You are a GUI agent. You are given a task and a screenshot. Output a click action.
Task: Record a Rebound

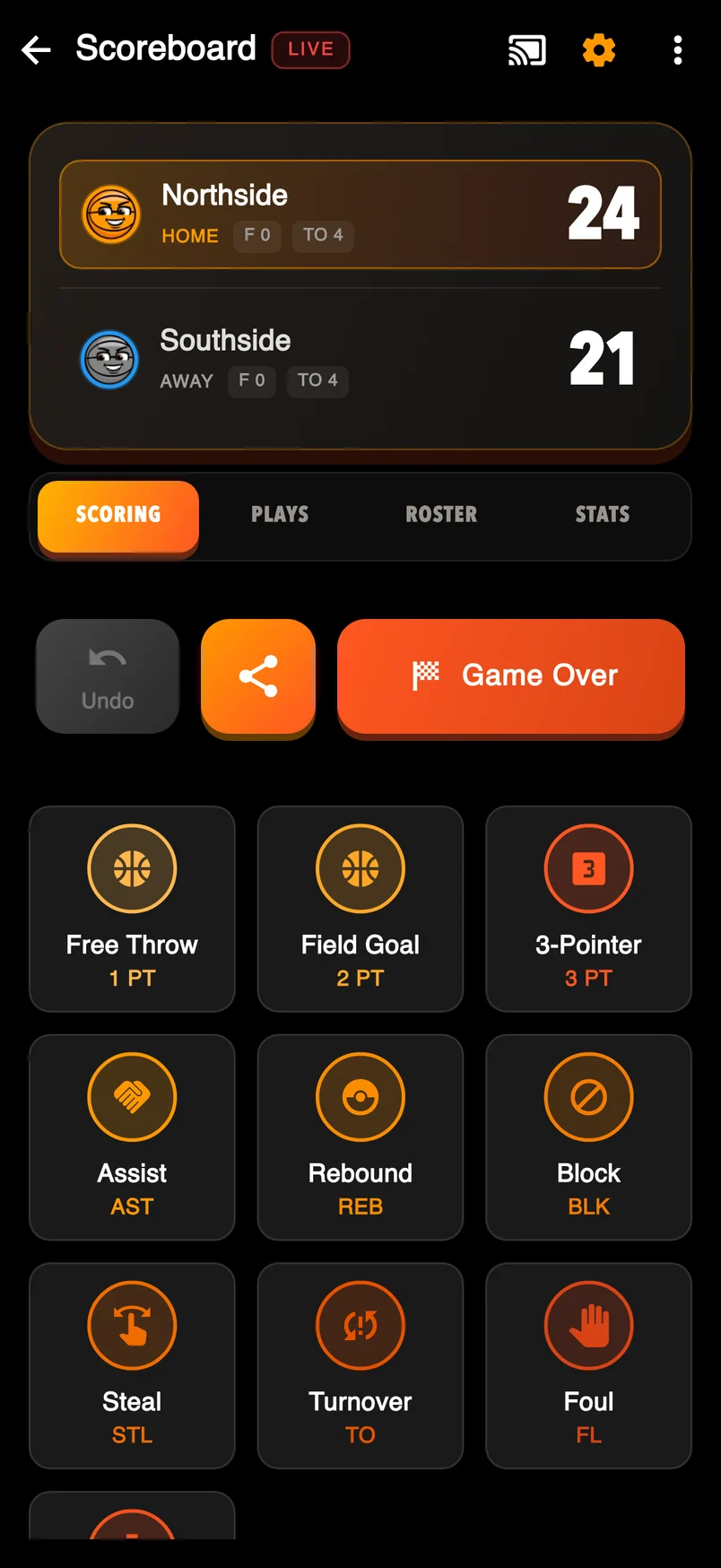pyautogui.click(x=360, y=1137)
